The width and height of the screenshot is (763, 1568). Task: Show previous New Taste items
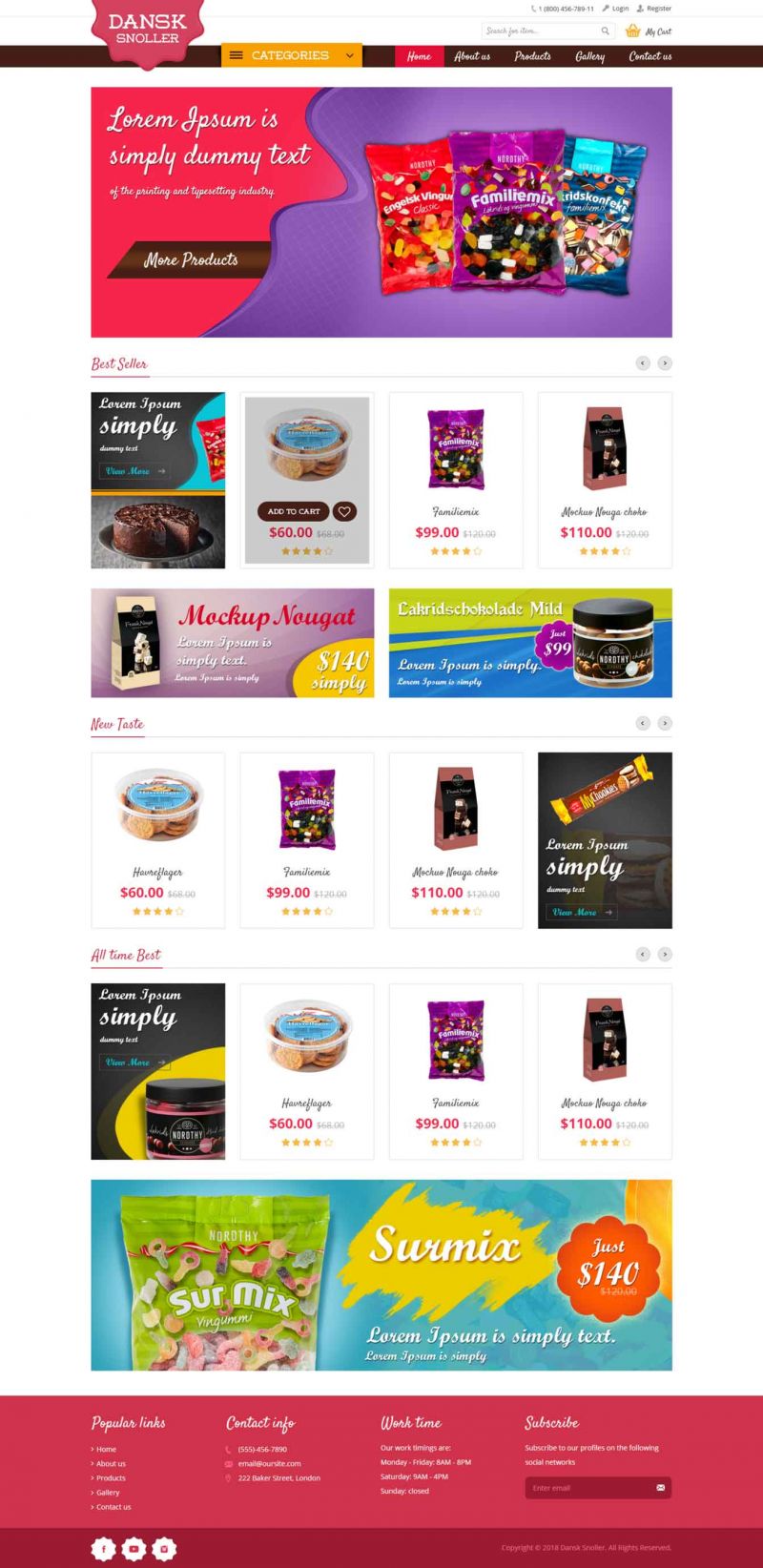click(x=643, y=723)
